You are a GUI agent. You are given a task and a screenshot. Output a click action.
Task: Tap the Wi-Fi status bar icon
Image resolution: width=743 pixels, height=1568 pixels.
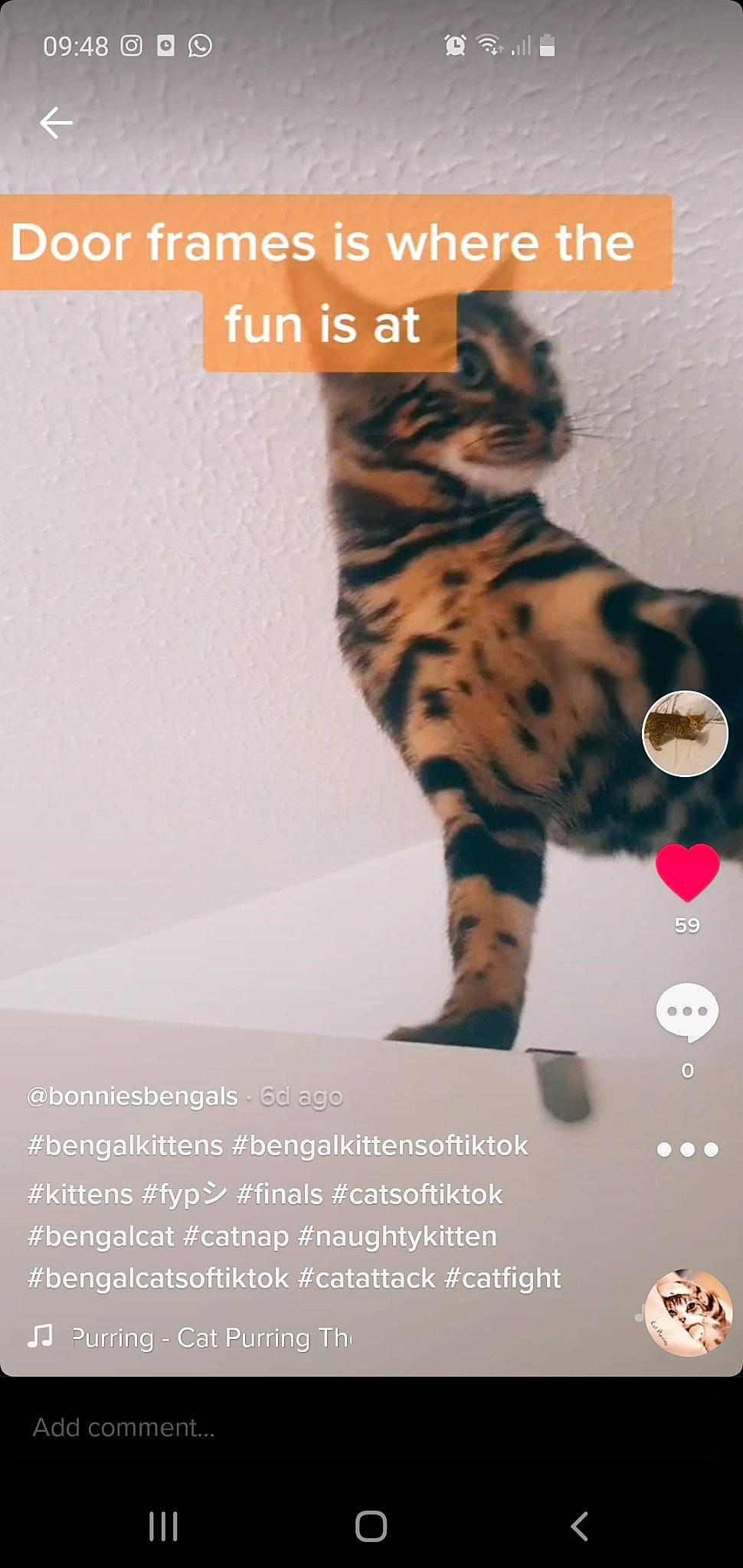tap(490, 45)
